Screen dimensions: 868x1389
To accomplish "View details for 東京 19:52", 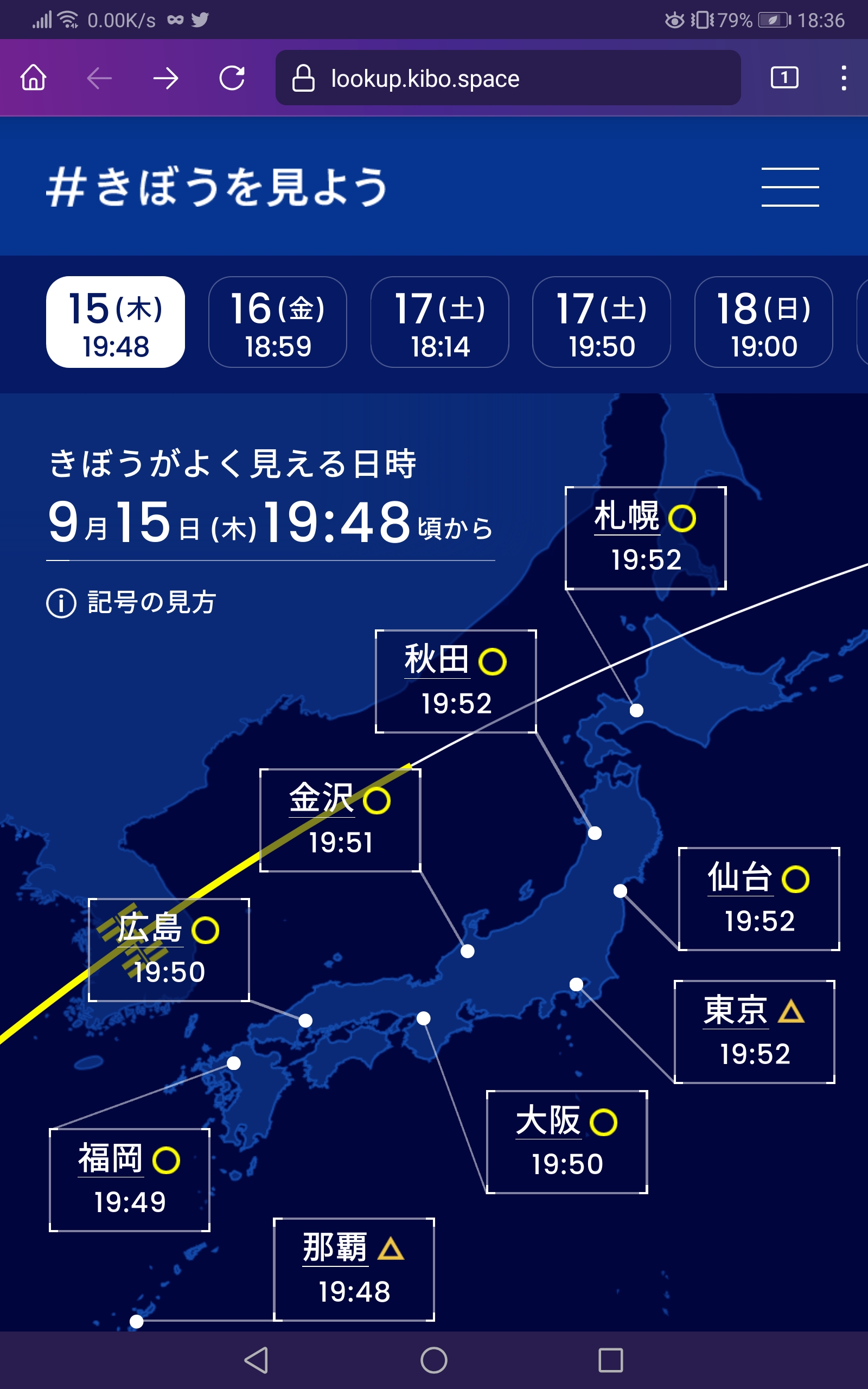I will (x=754, y=1032).
